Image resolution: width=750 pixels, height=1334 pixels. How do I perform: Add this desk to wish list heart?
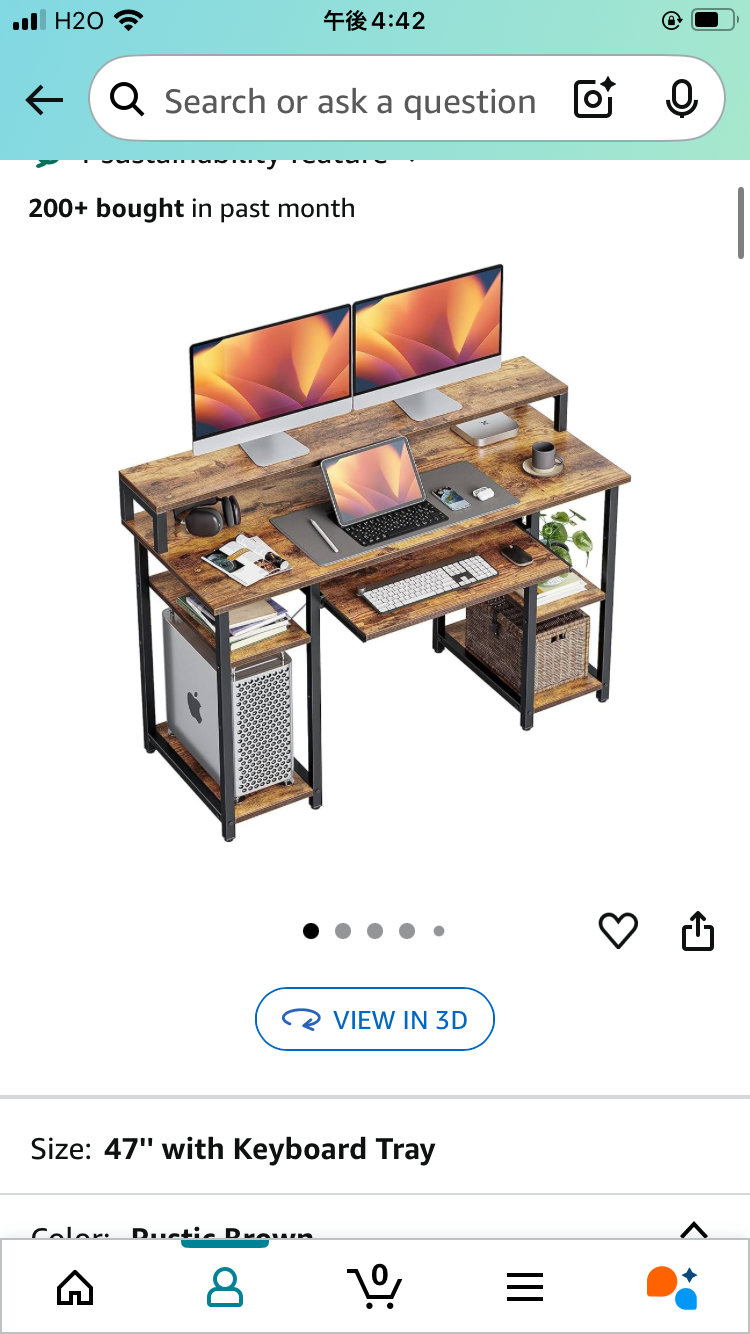click(618, 931)
